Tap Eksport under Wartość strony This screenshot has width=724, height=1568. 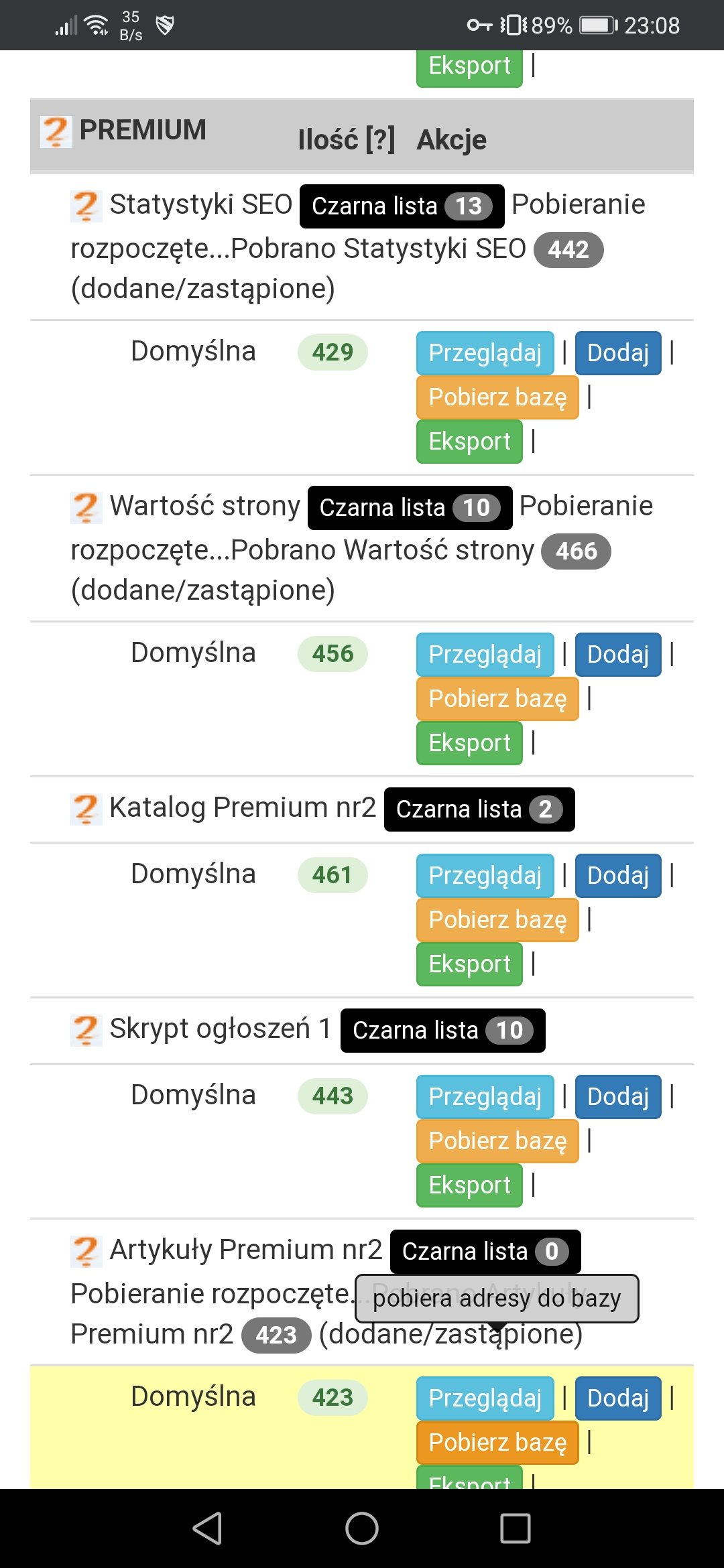coord(469,743)
